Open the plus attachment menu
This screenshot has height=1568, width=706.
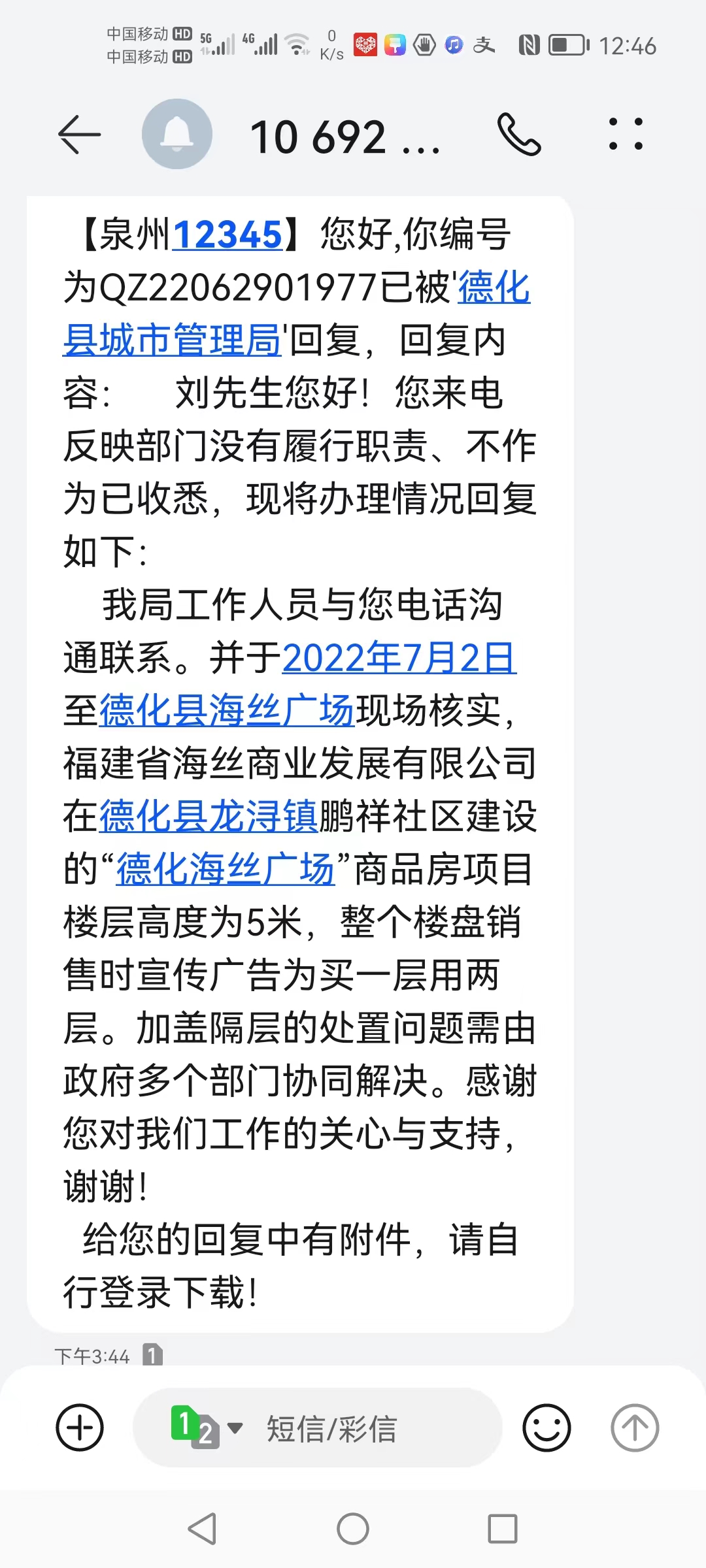[x=80, y=1428]
